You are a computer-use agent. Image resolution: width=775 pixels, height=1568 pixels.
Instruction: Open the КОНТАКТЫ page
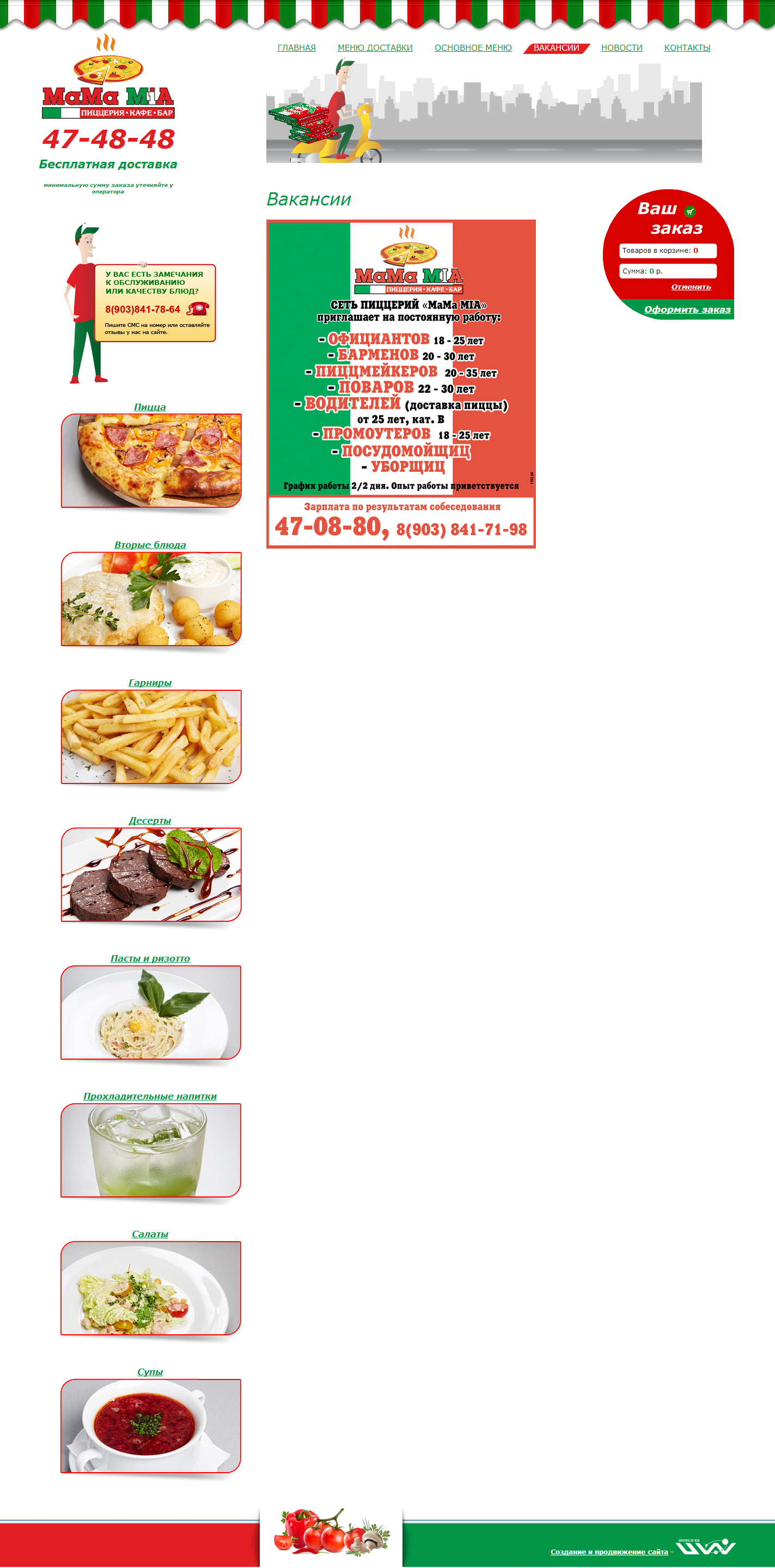click(x=687, y=47)
